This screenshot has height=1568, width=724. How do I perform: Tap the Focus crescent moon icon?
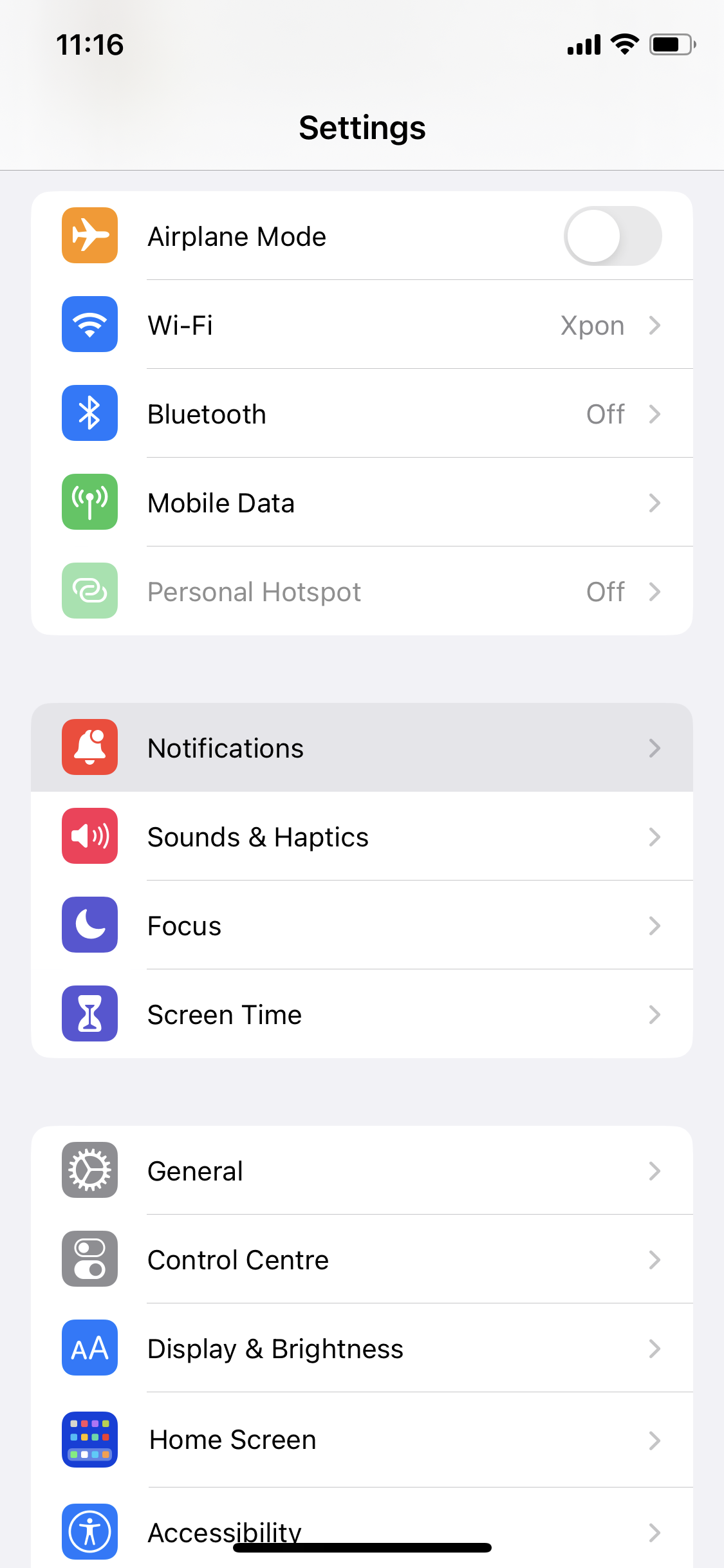[89, 925]
